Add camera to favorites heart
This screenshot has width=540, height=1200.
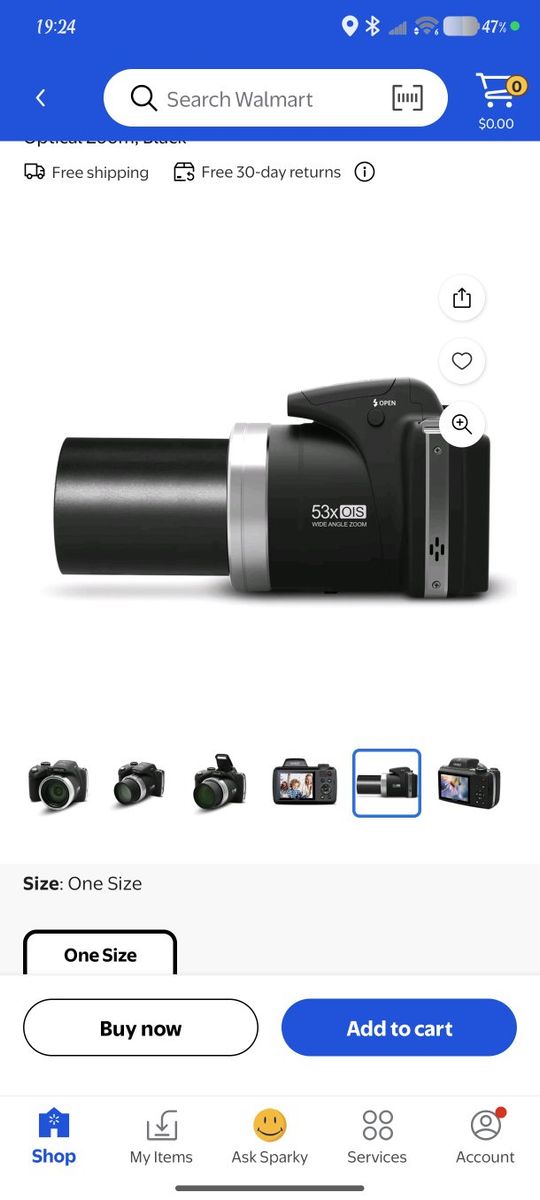(x=461, y=361)
